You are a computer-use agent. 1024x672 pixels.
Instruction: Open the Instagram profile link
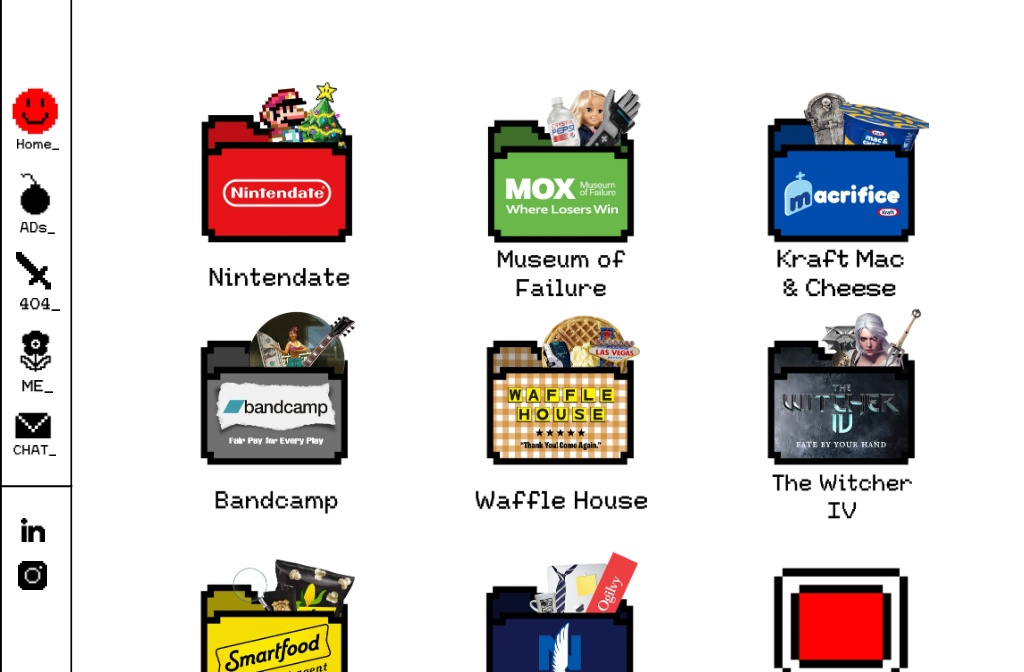tap(33, 576)
